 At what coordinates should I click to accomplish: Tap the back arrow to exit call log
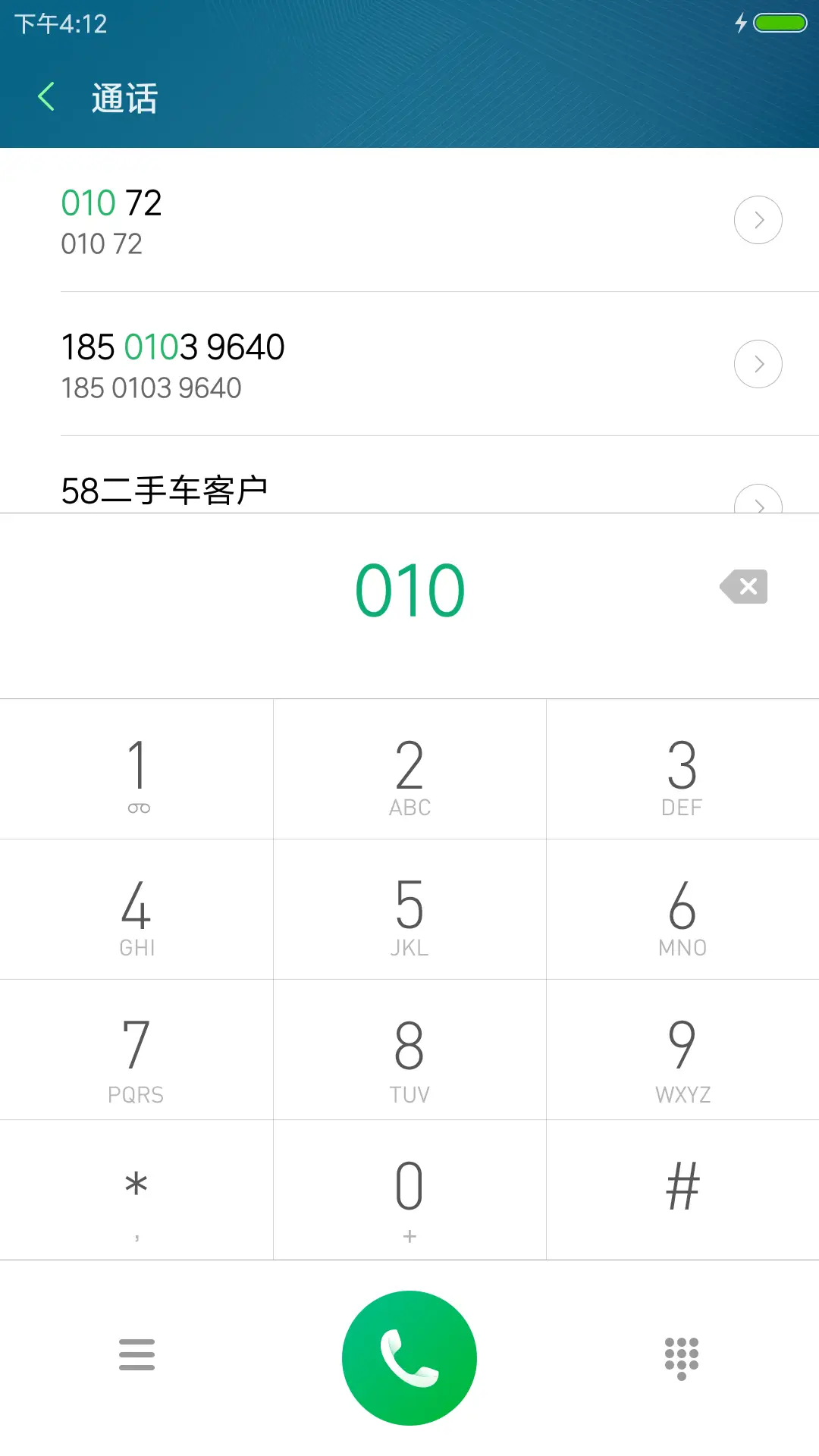point(47,97)
